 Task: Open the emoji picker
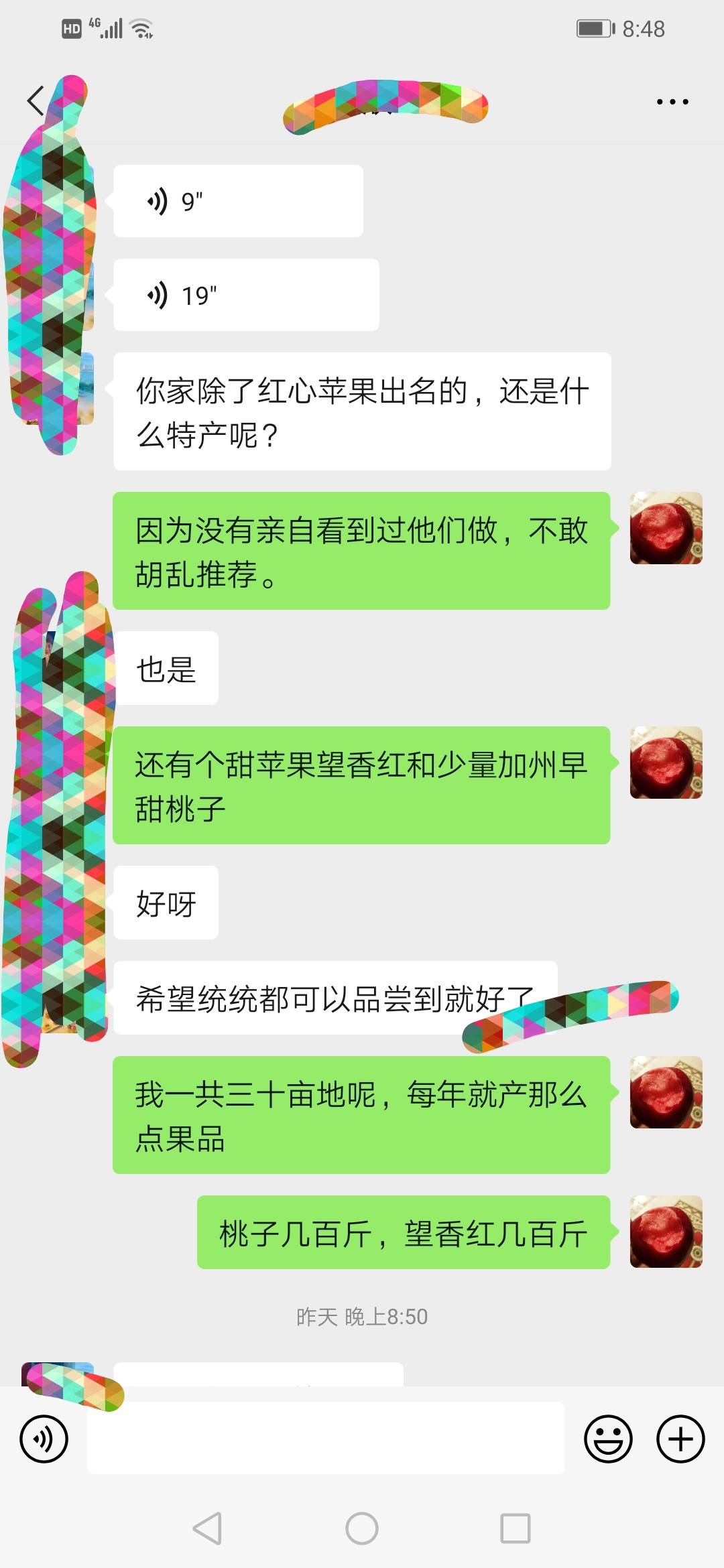click(x=608, y=1438)
